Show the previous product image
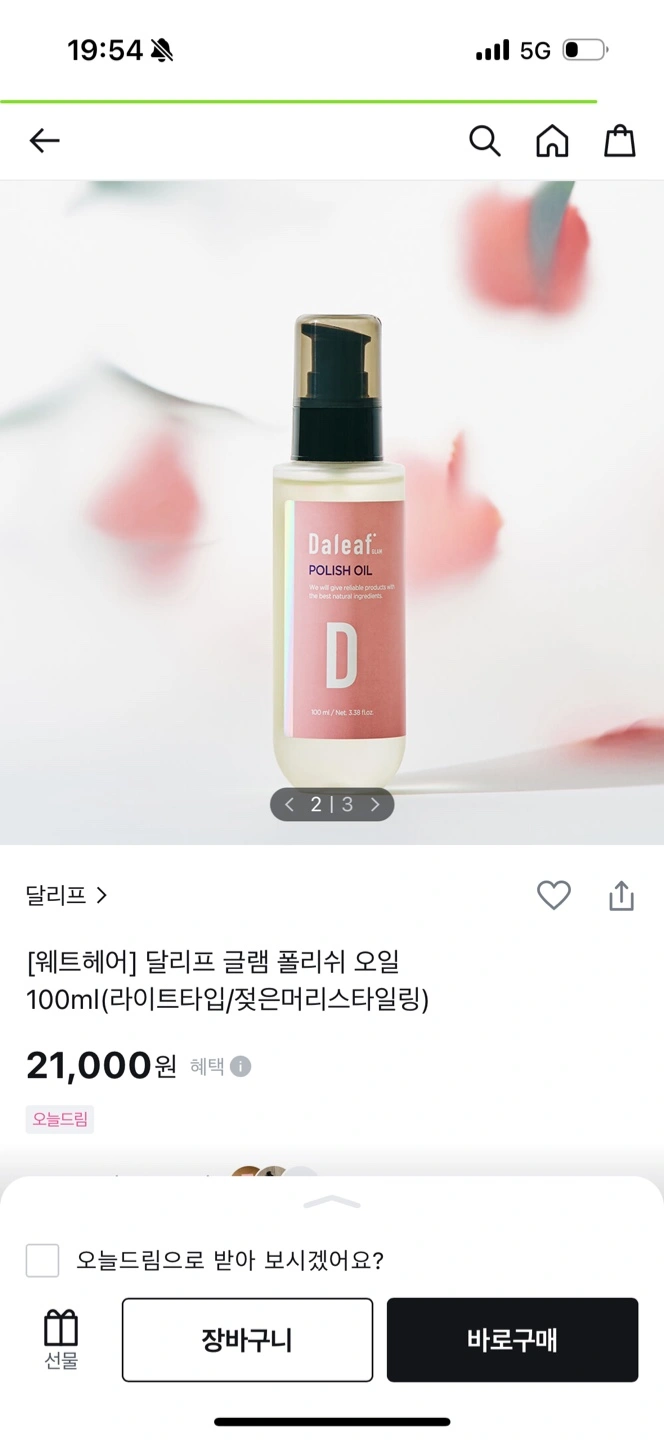 [x=289, y=804]
